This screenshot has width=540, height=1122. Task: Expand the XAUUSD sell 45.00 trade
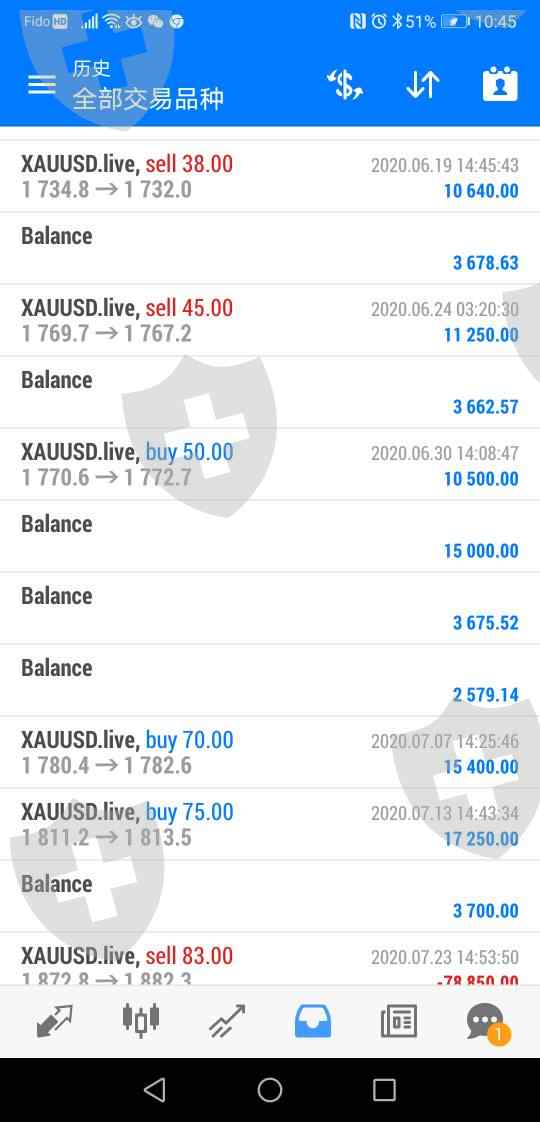[270, 321]
